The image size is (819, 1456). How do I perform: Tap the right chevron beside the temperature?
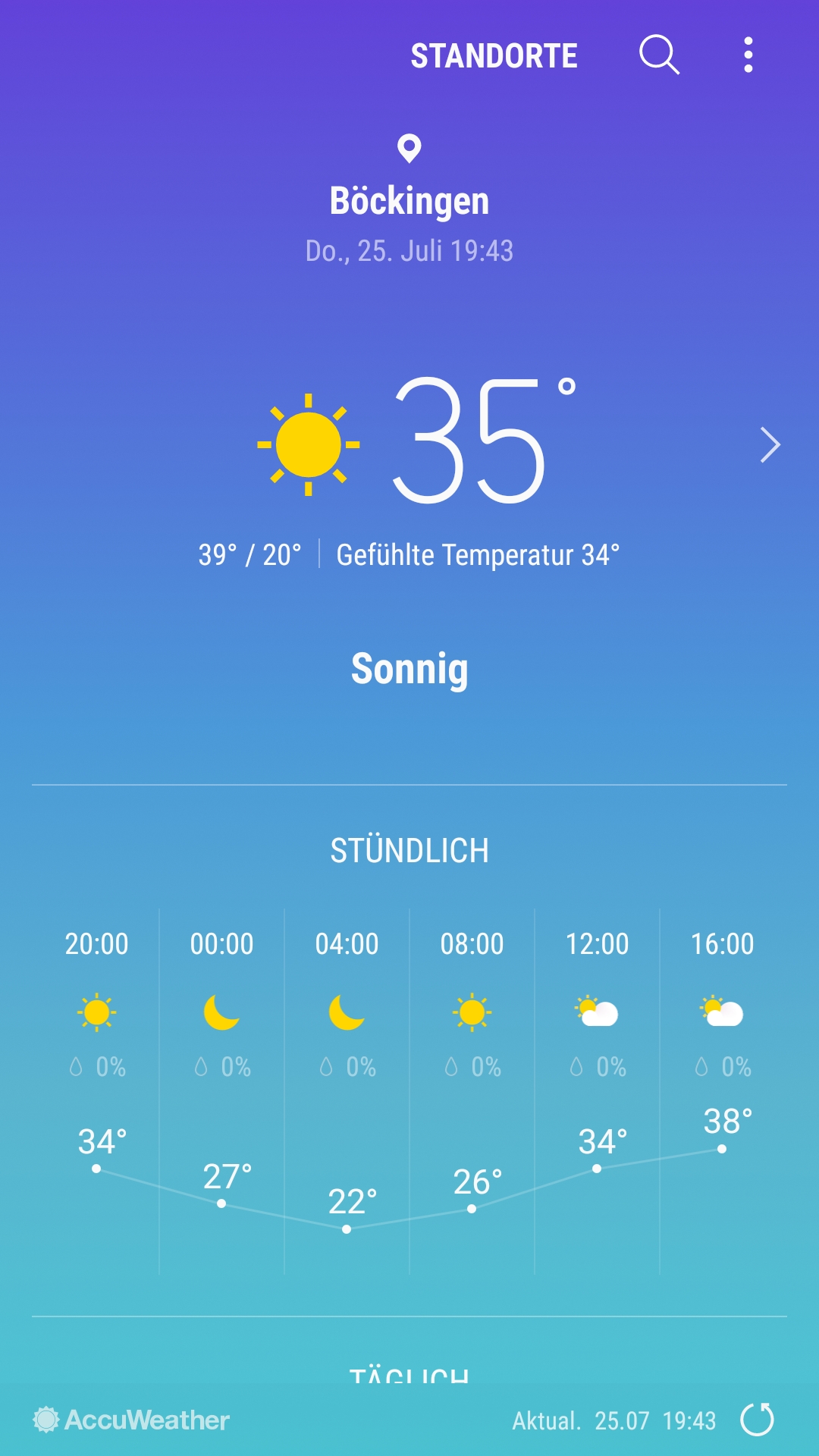click(770, 445)
